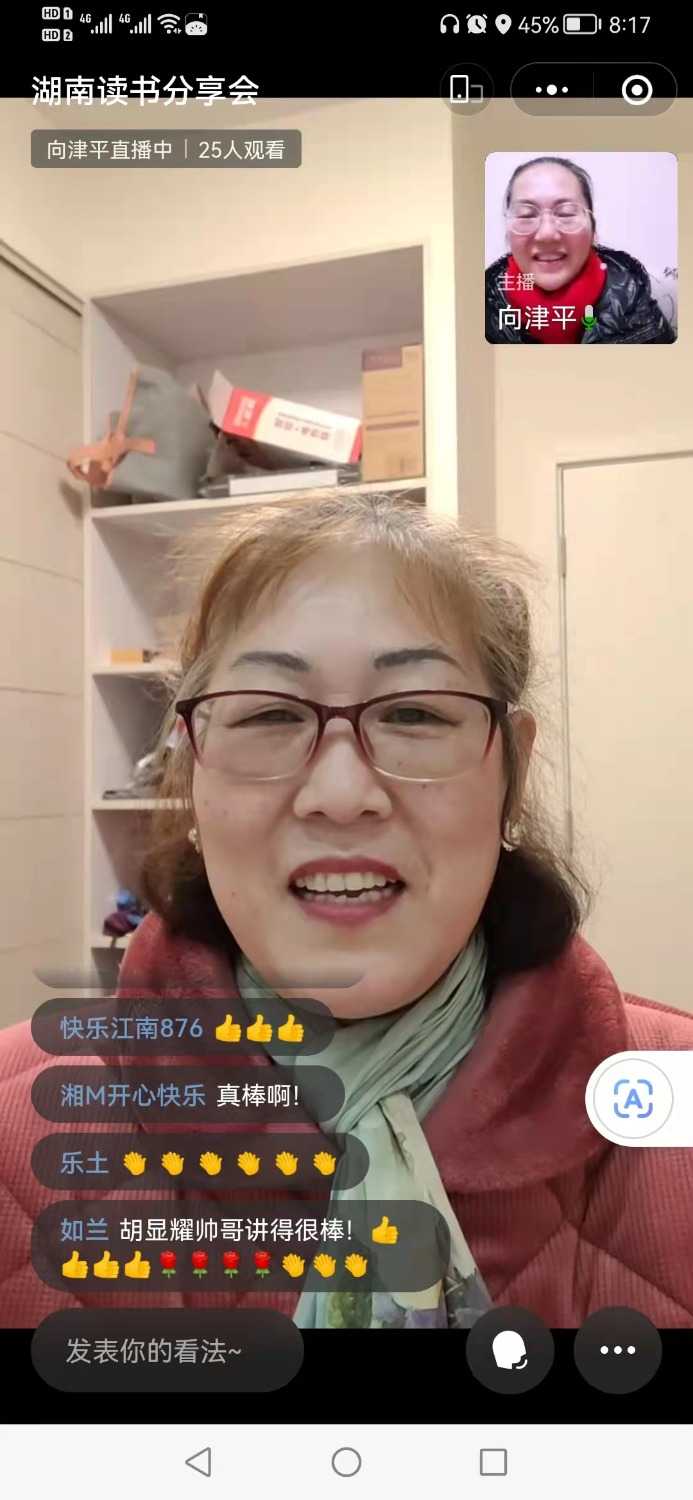Tap the phone screen switch icon

466,90
